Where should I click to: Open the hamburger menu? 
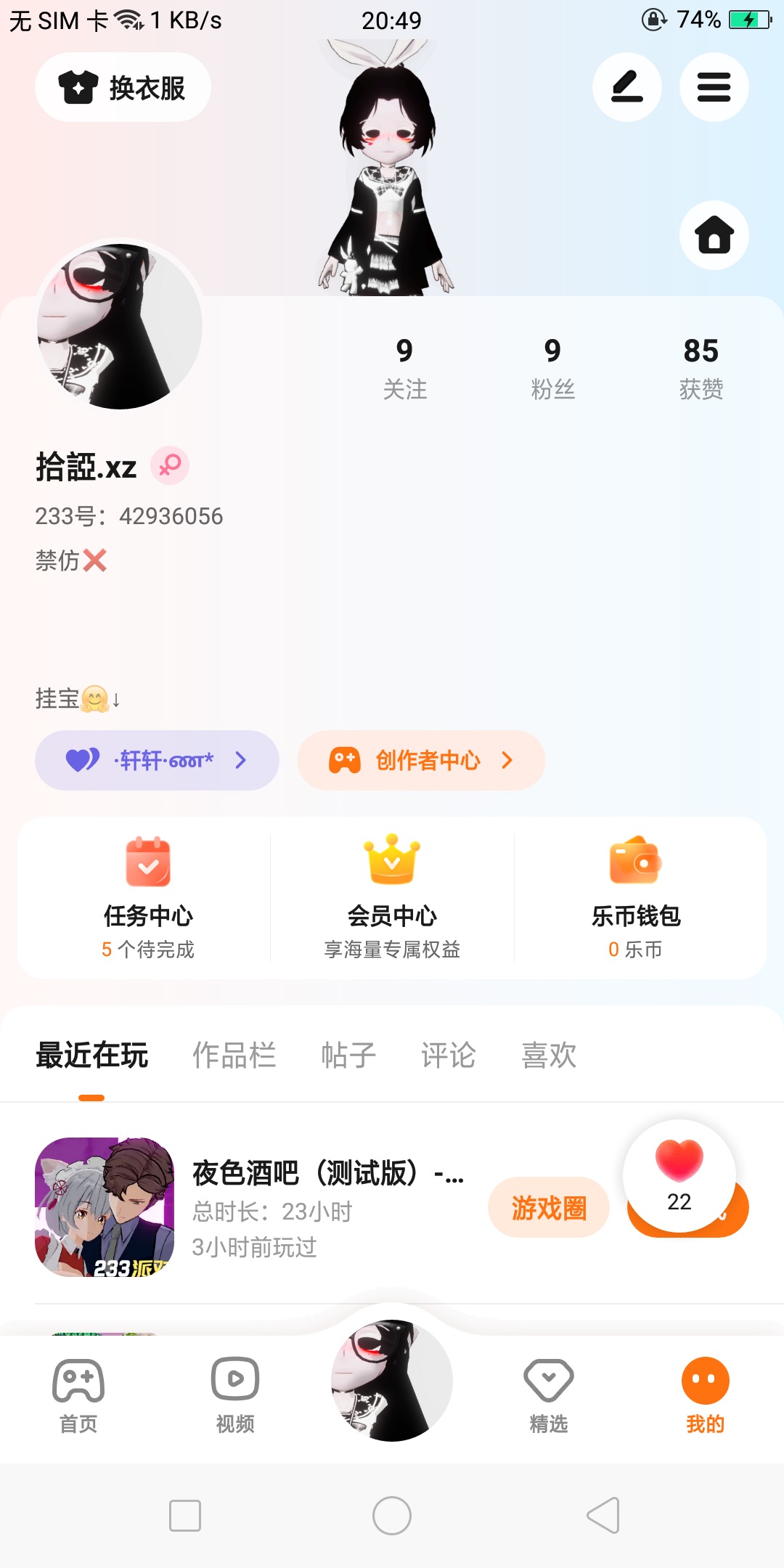714,87
